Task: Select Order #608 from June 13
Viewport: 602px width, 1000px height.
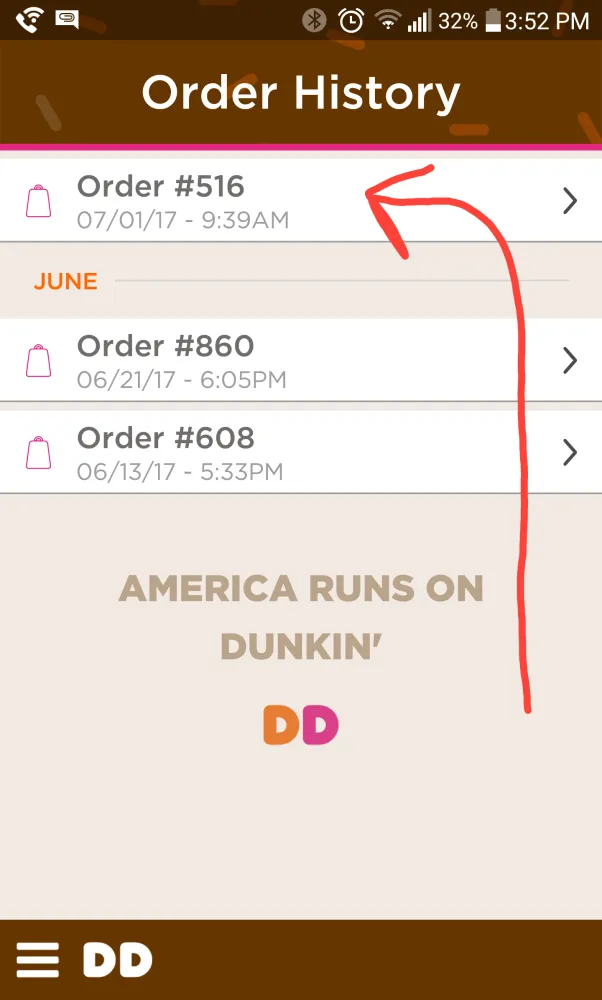Action: pyautogui.click(x=300, y=452)
